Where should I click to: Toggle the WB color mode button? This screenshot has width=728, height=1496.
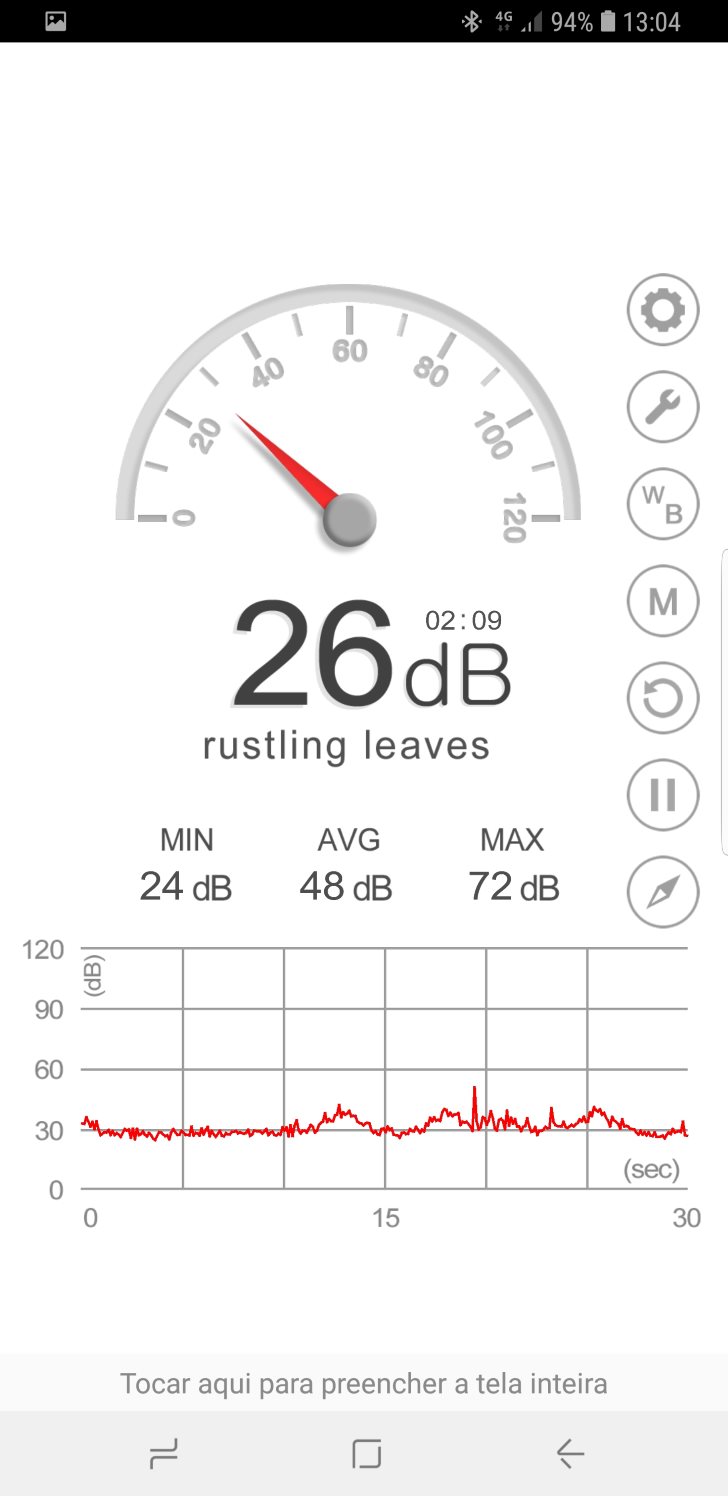click(662, 503)
